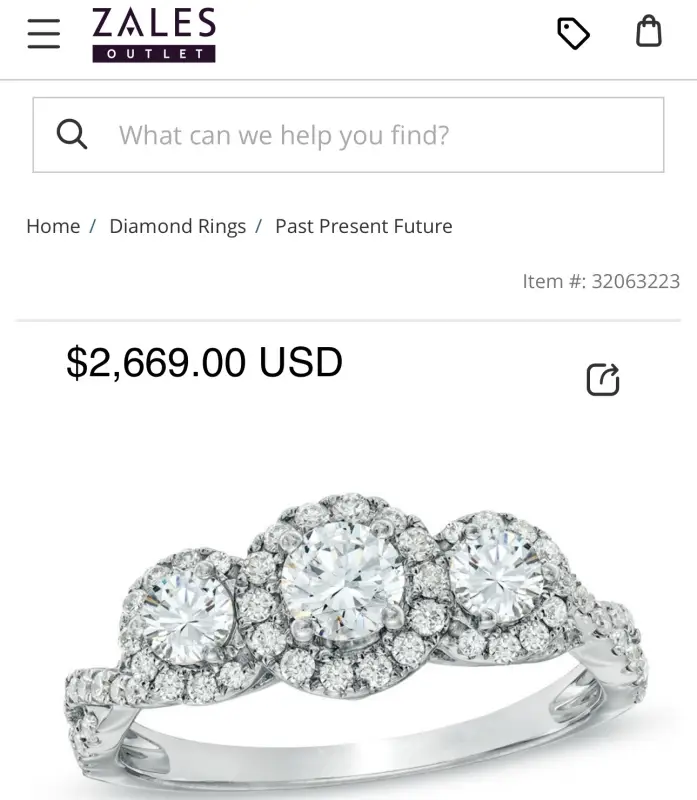Open the shopping bag
Screen dimensions: 697x800
[x=649, y=32]
